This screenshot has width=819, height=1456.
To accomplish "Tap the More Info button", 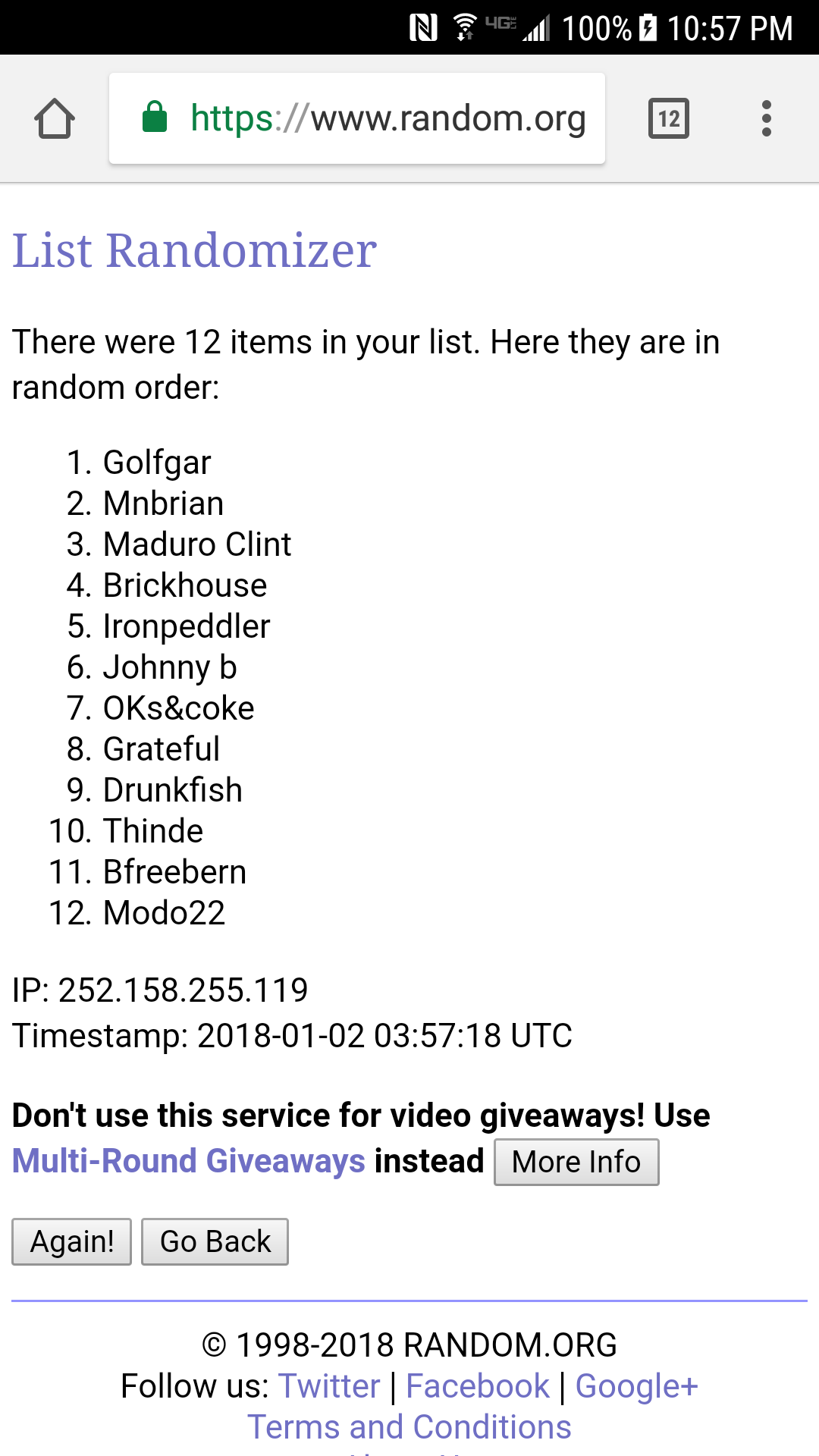I will 576,1162.
